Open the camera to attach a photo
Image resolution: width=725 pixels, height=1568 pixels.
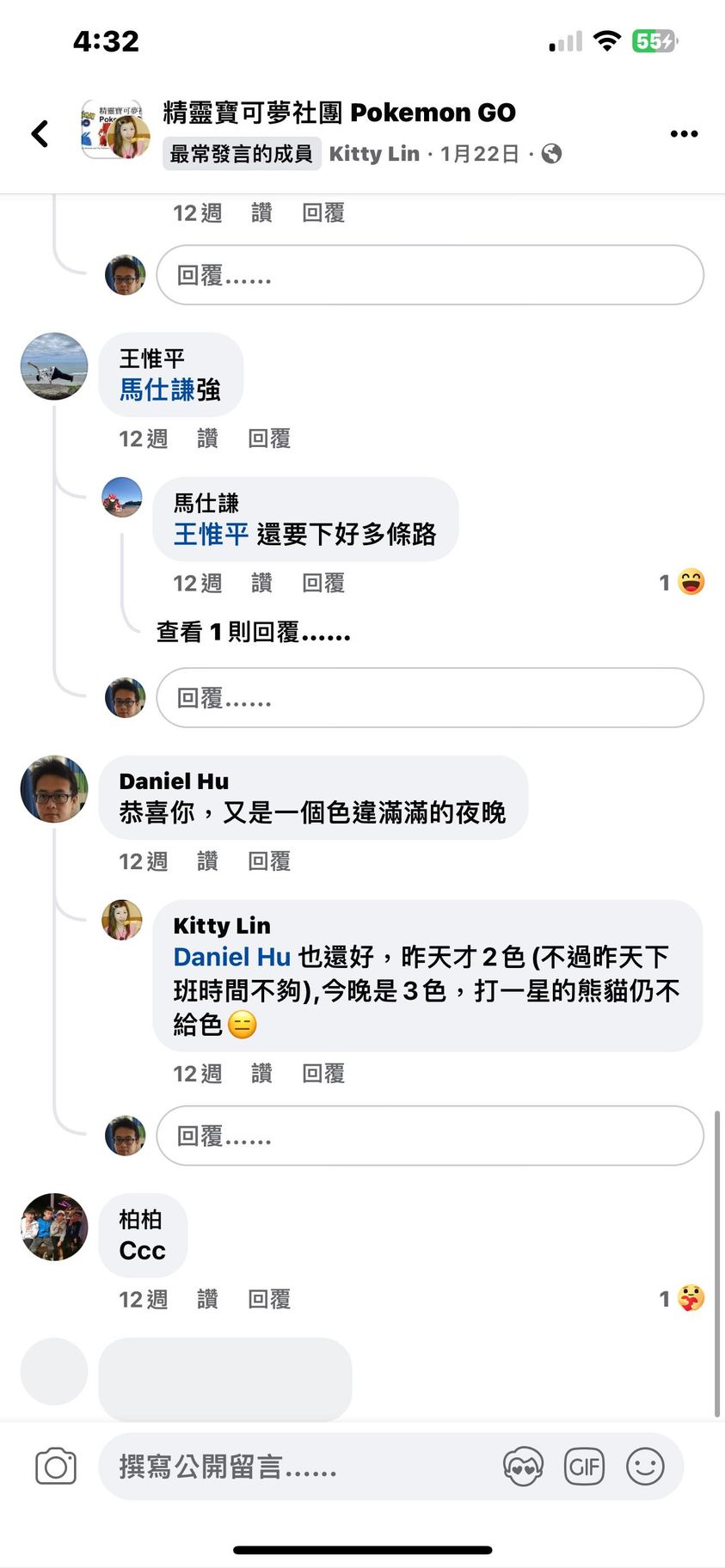tap(56, 1467)
